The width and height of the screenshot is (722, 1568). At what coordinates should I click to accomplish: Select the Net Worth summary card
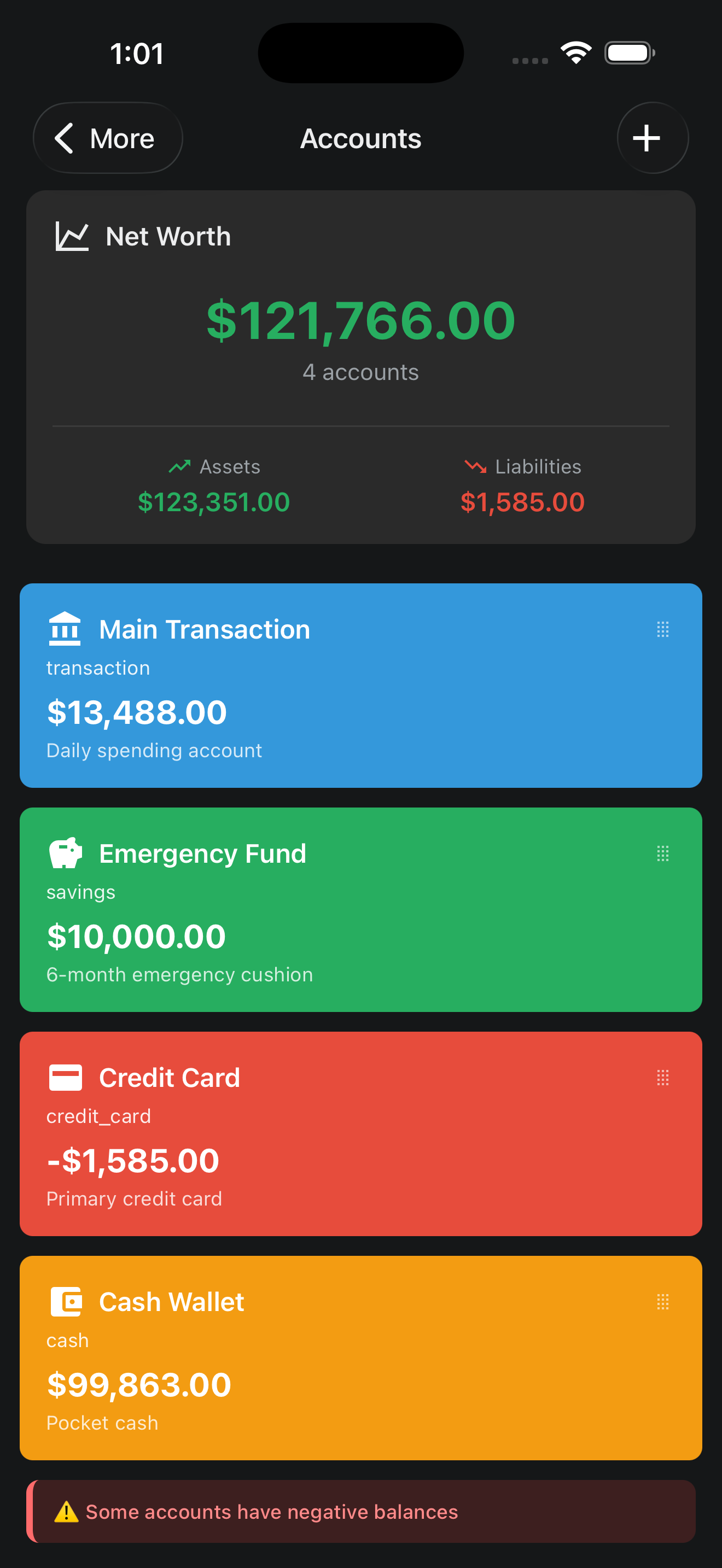[x=360, y=365]
